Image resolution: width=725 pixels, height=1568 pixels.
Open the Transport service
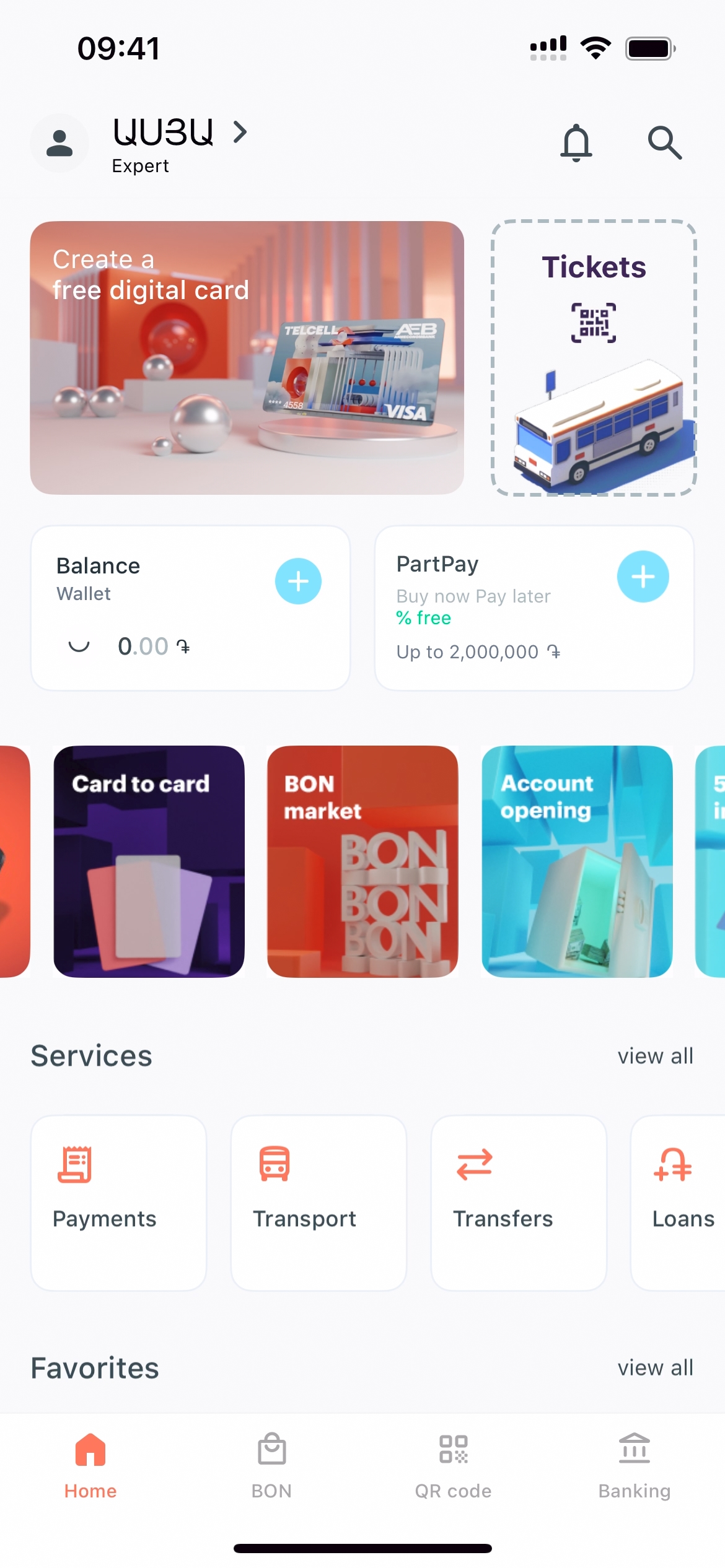tap(319, 1203)
